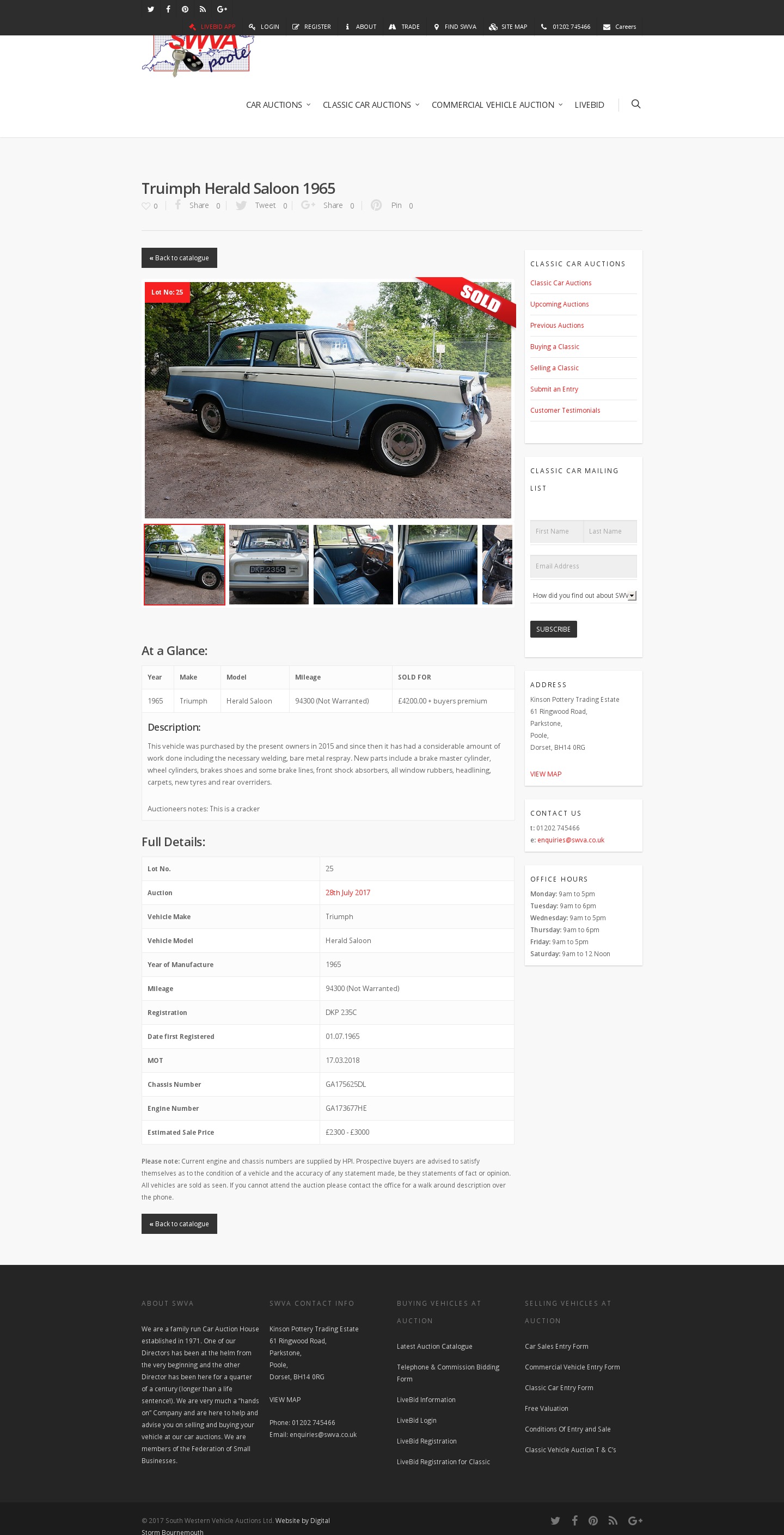
Task: Expand Classic Car Auctions menu
Action: click(x=371, y=105)
